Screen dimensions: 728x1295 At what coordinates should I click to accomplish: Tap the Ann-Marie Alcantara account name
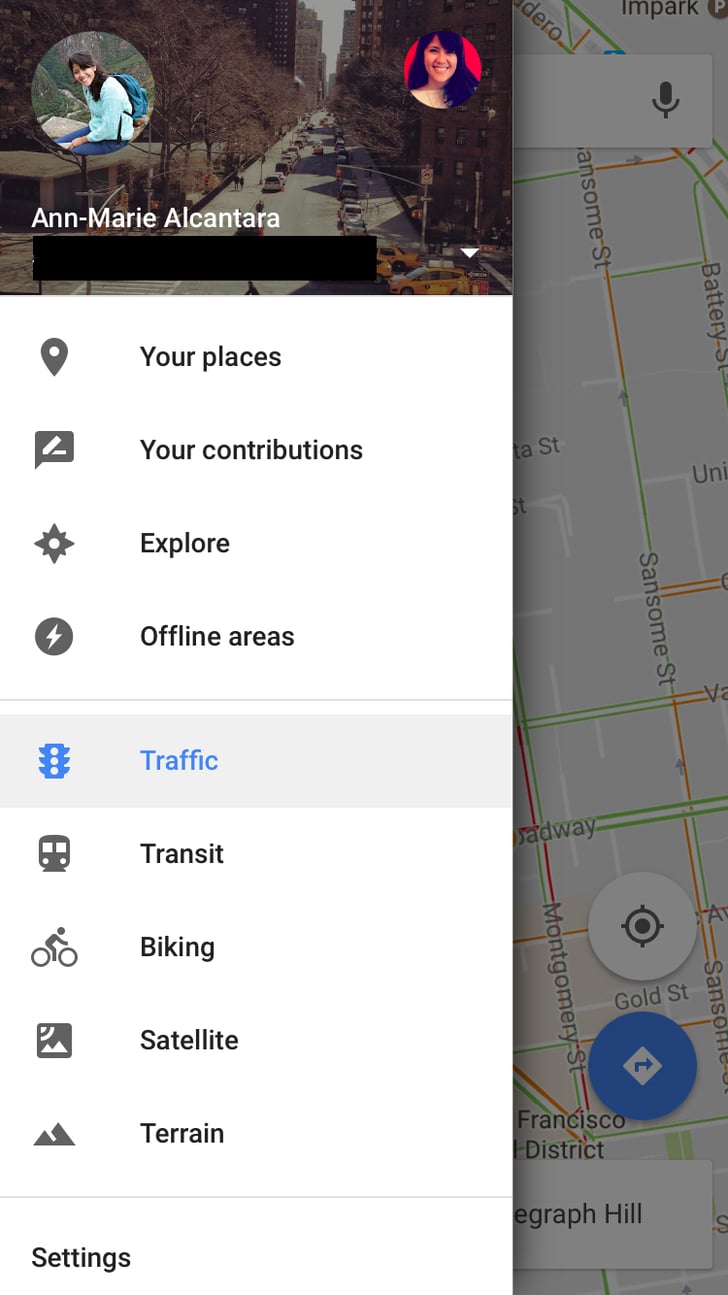pos(155,217)
